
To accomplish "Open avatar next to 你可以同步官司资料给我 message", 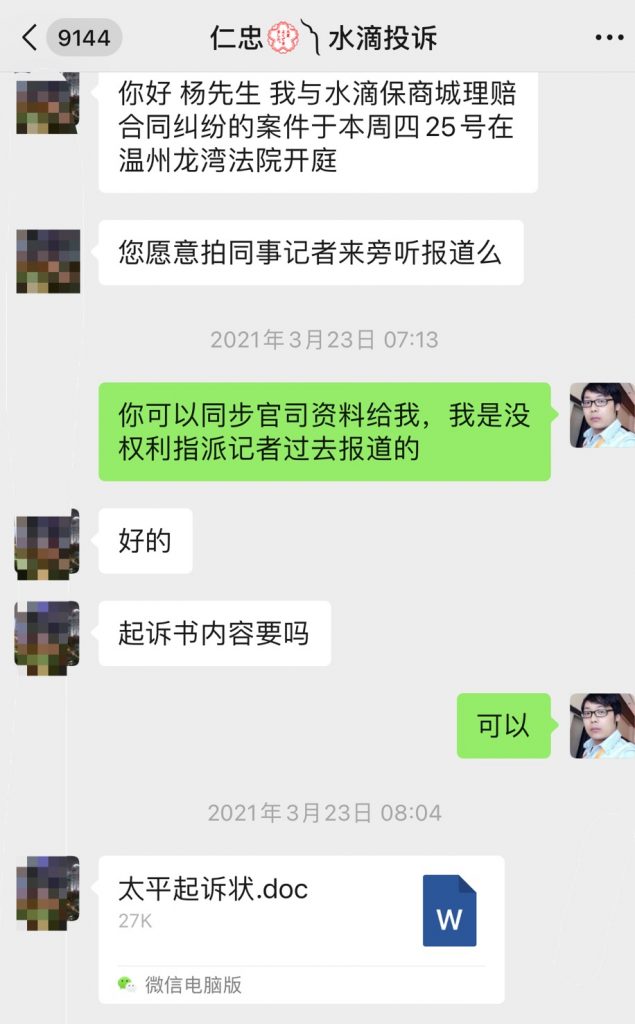I will (x=602, y=415).
